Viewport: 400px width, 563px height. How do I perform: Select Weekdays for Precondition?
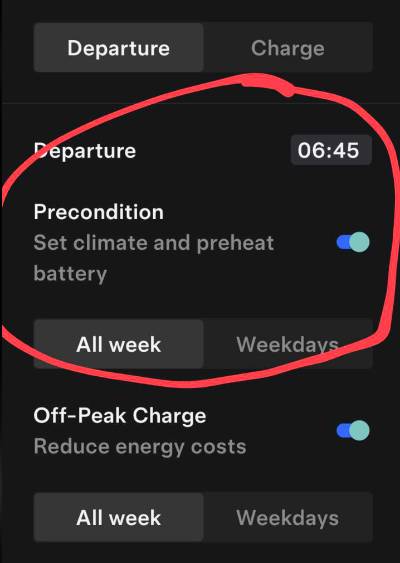coord(288,344)
